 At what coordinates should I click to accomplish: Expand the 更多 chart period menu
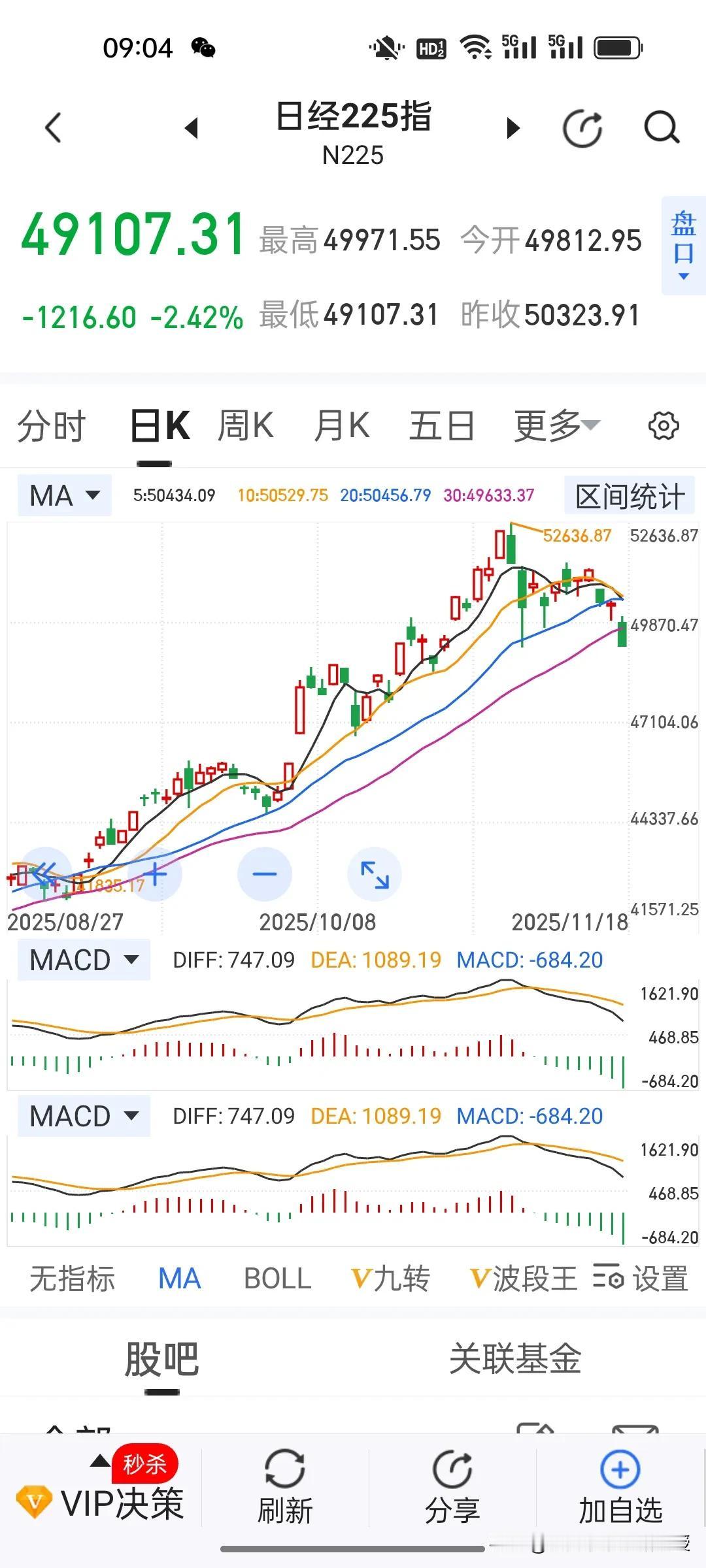552,425
